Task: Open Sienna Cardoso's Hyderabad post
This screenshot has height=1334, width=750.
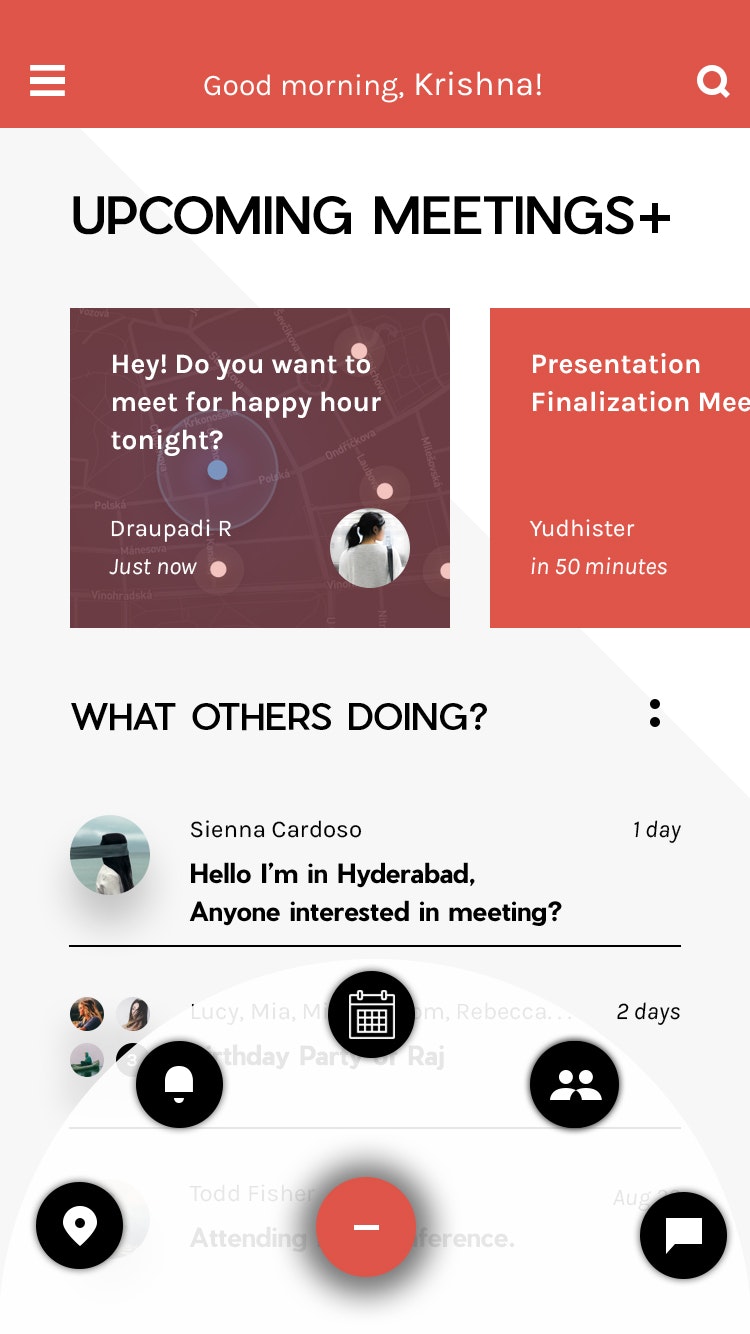Action: point(375,873)
